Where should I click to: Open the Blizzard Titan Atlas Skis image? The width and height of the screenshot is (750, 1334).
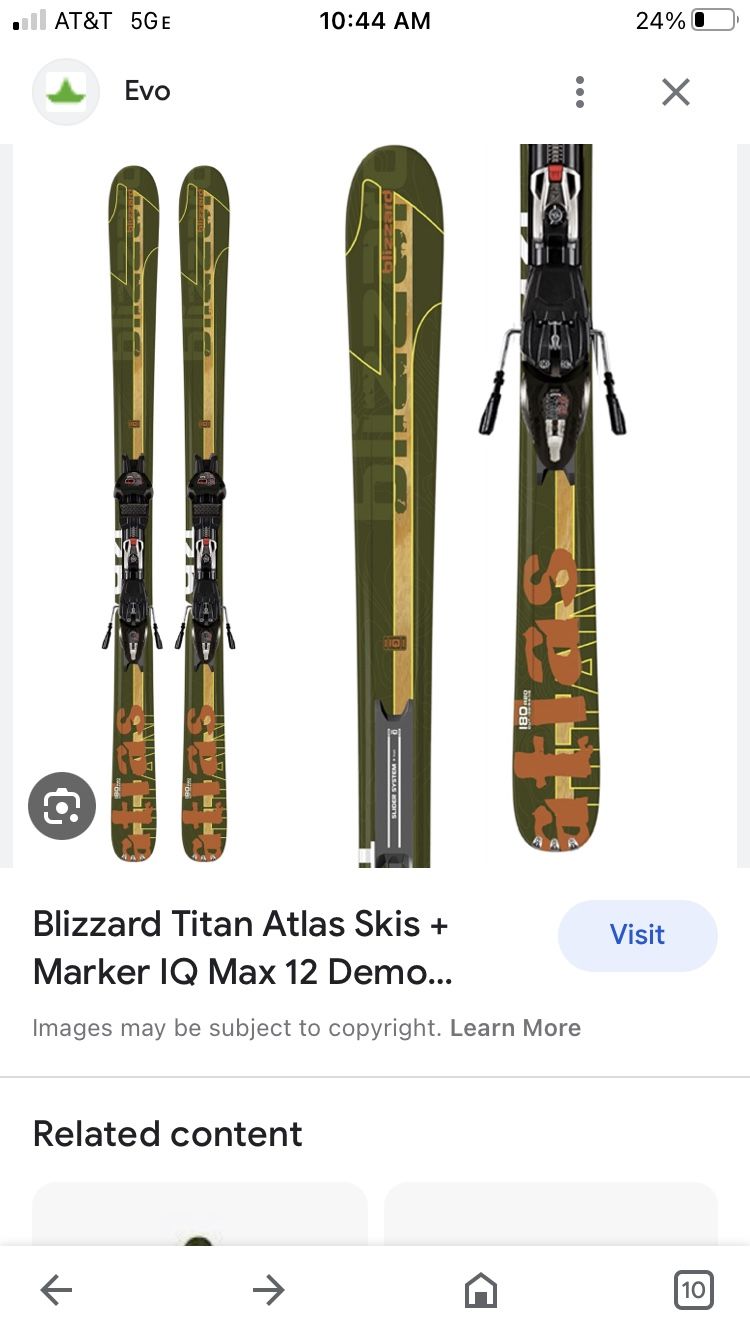[375, 506]
